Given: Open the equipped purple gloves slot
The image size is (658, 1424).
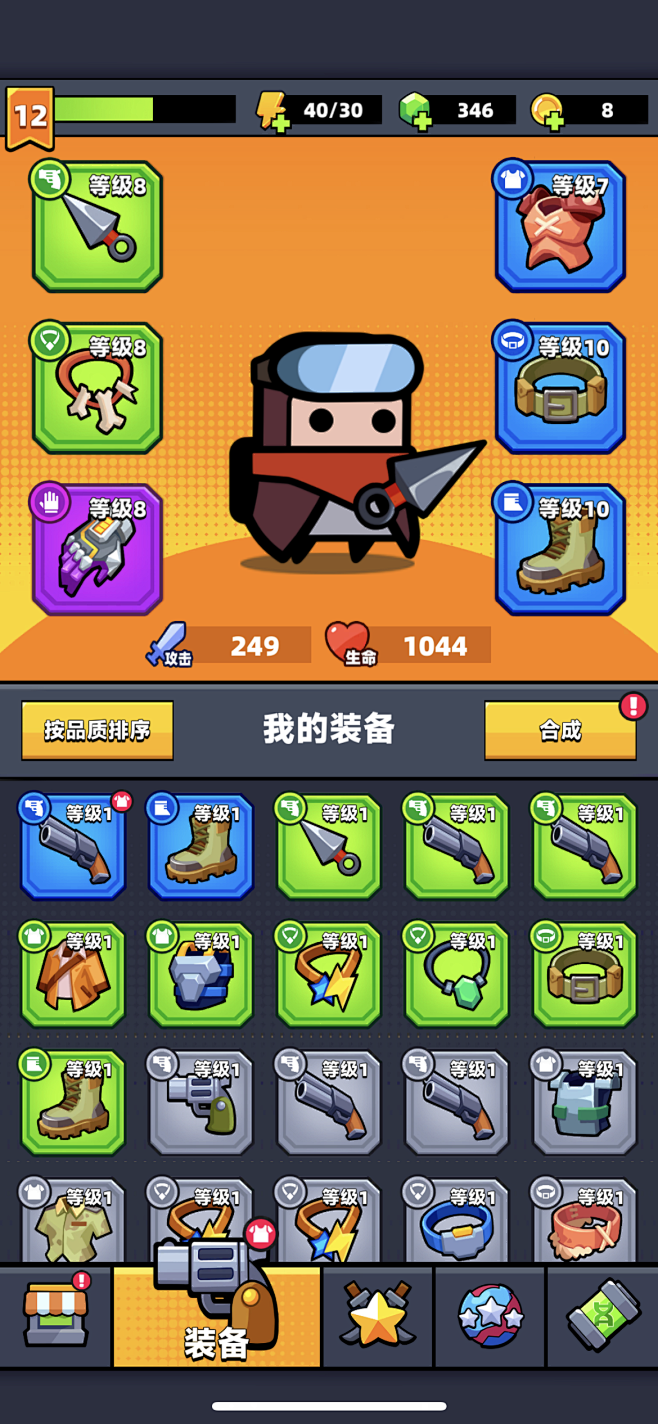Looking at the screenshot, I should (x=97, y=549).
